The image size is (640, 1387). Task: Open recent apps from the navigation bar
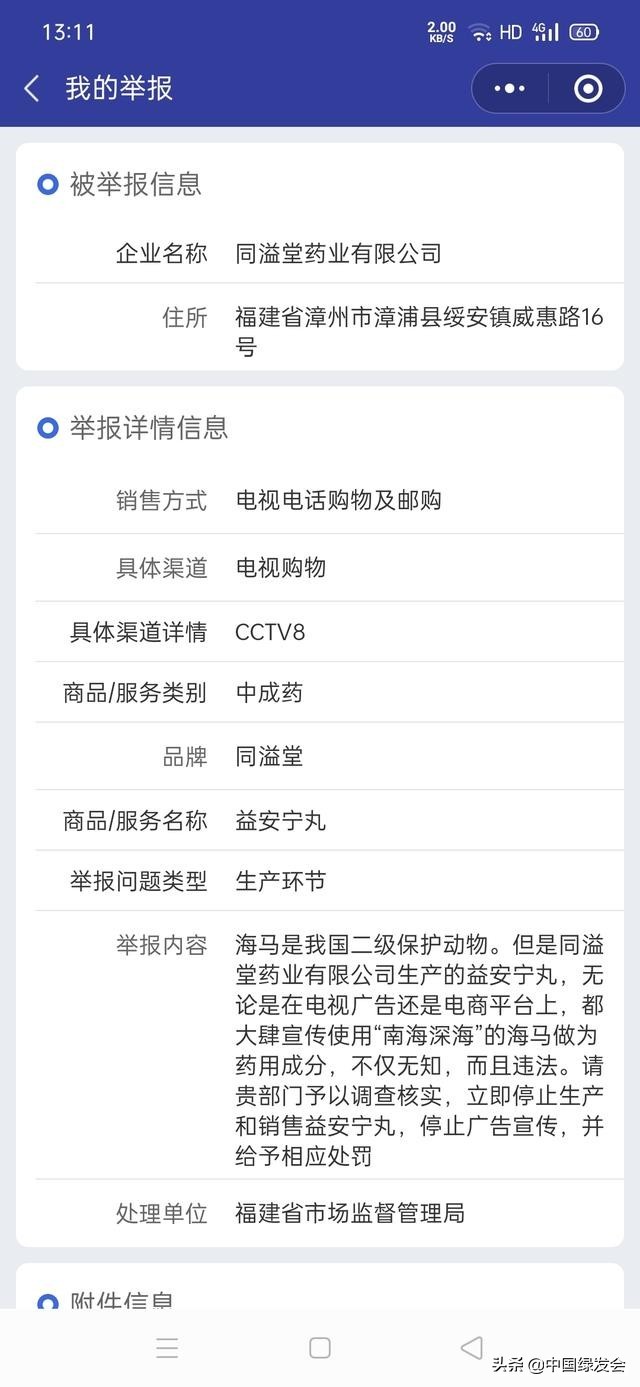tap(167, 1348)
